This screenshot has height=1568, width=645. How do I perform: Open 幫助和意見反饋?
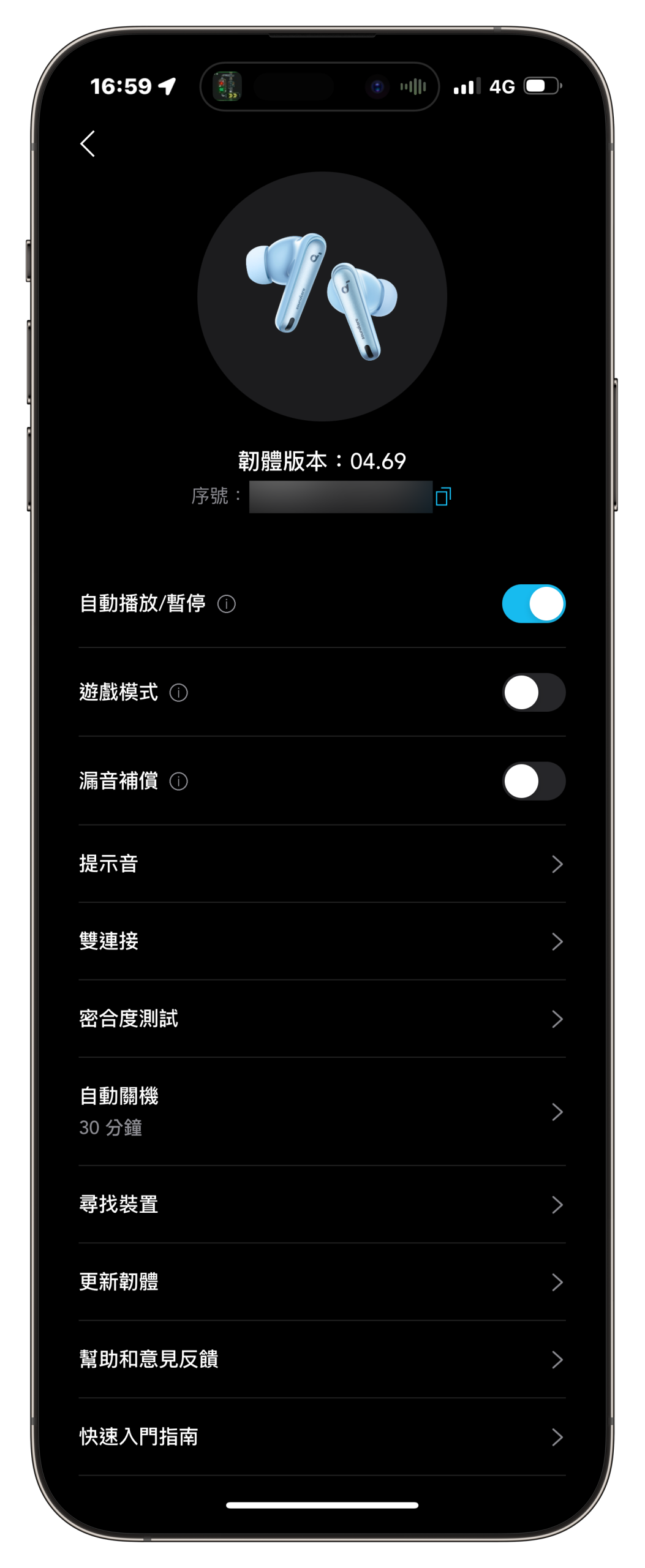[322, 1360]
